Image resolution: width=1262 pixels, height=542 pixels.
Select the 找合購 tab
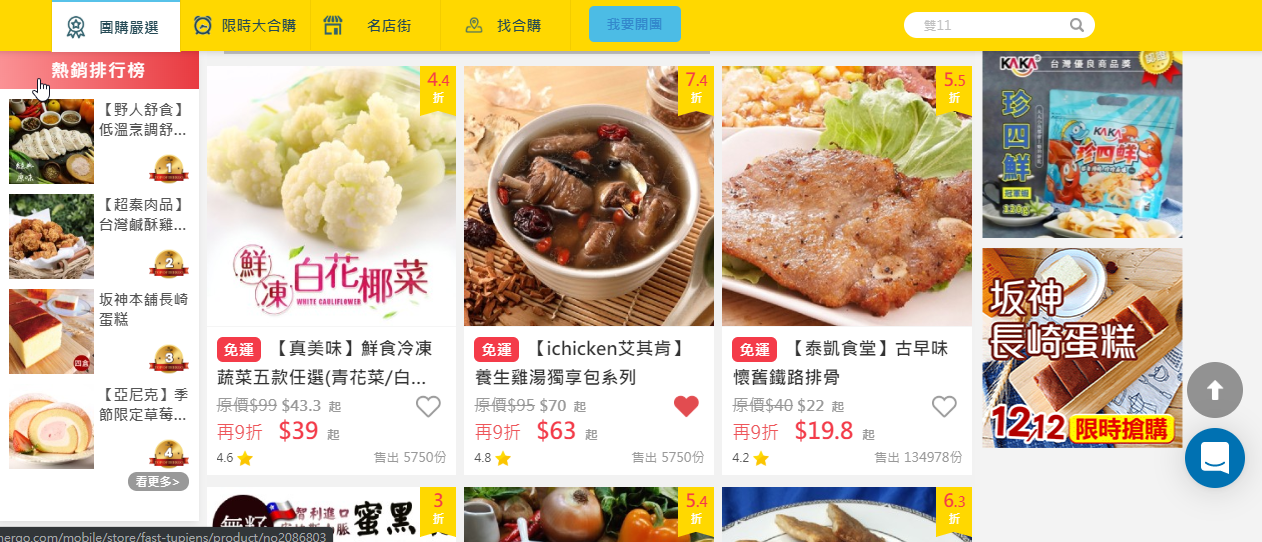click(x=504, y=26)
